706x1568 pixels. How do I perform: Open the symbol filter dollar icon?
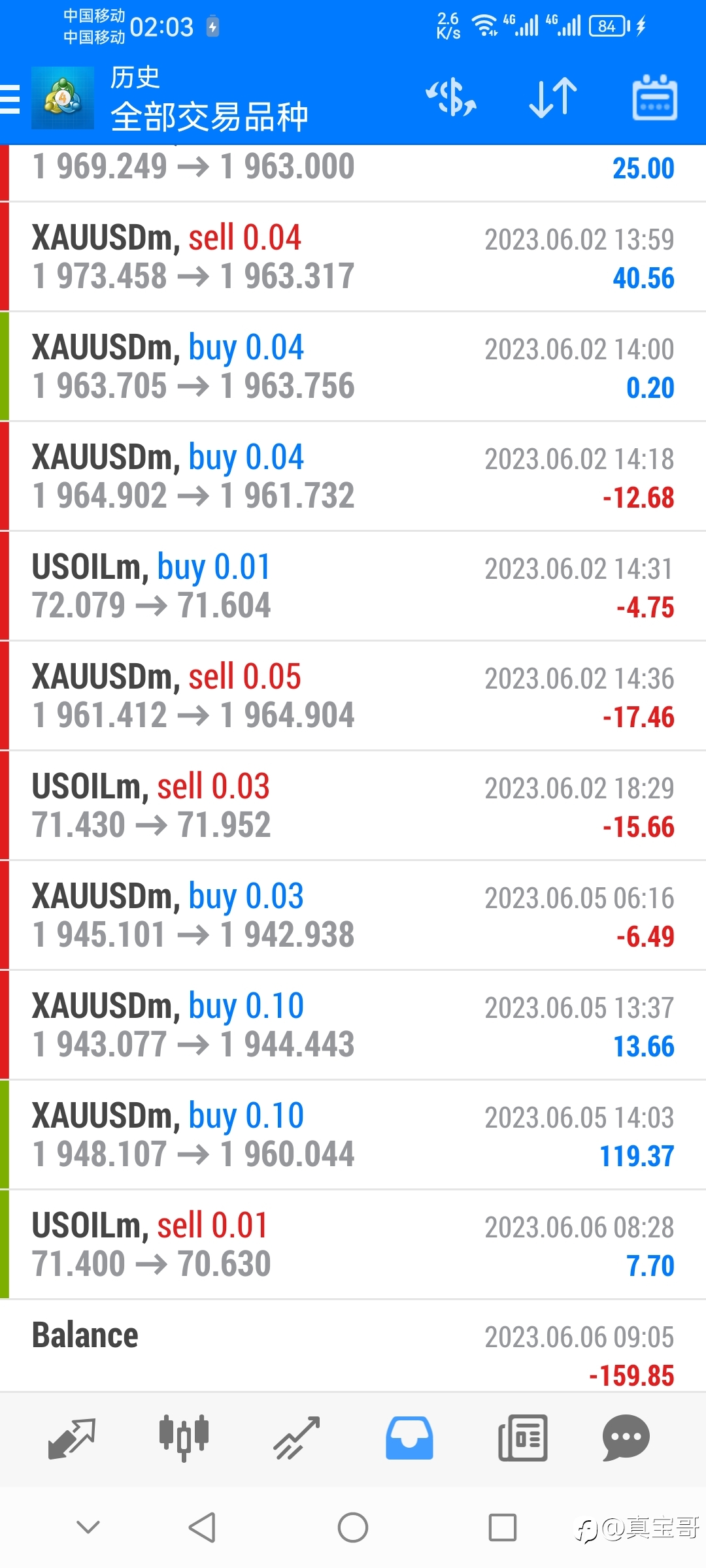click(451, 98)
